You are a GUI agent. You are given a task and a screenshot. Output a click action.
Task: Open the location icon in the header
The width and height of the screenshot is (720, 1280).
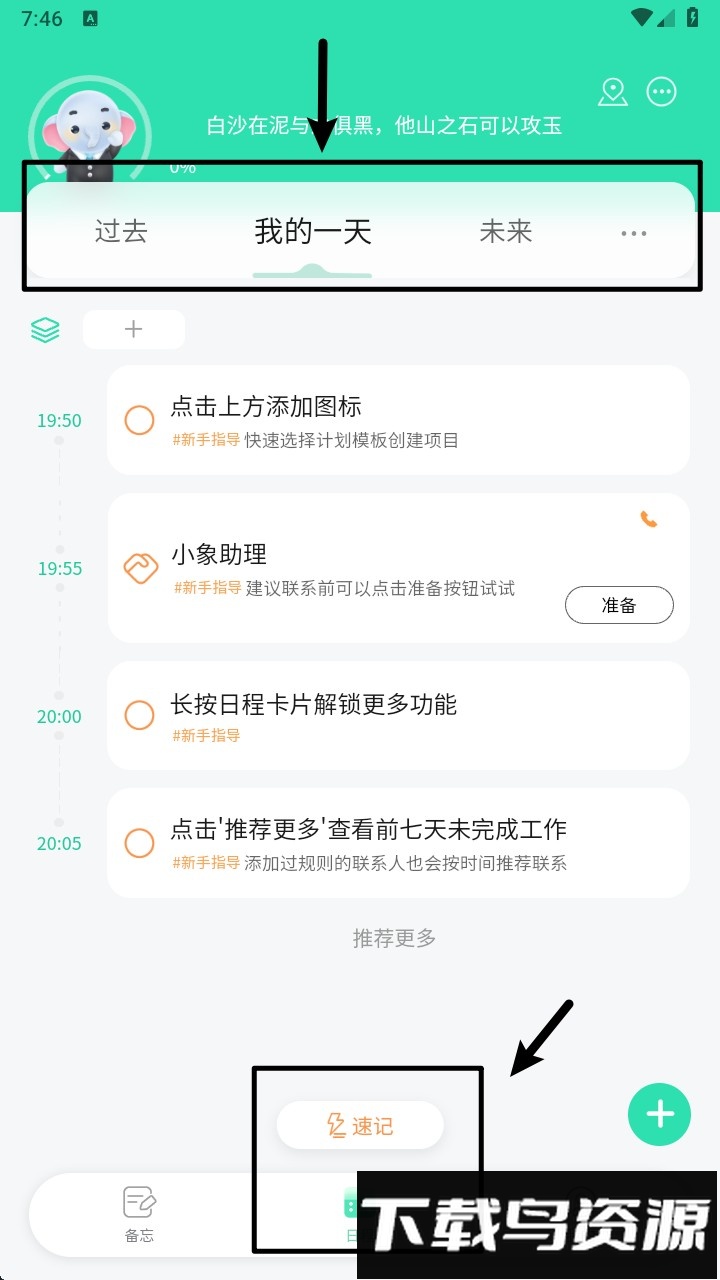coord(612,92)
